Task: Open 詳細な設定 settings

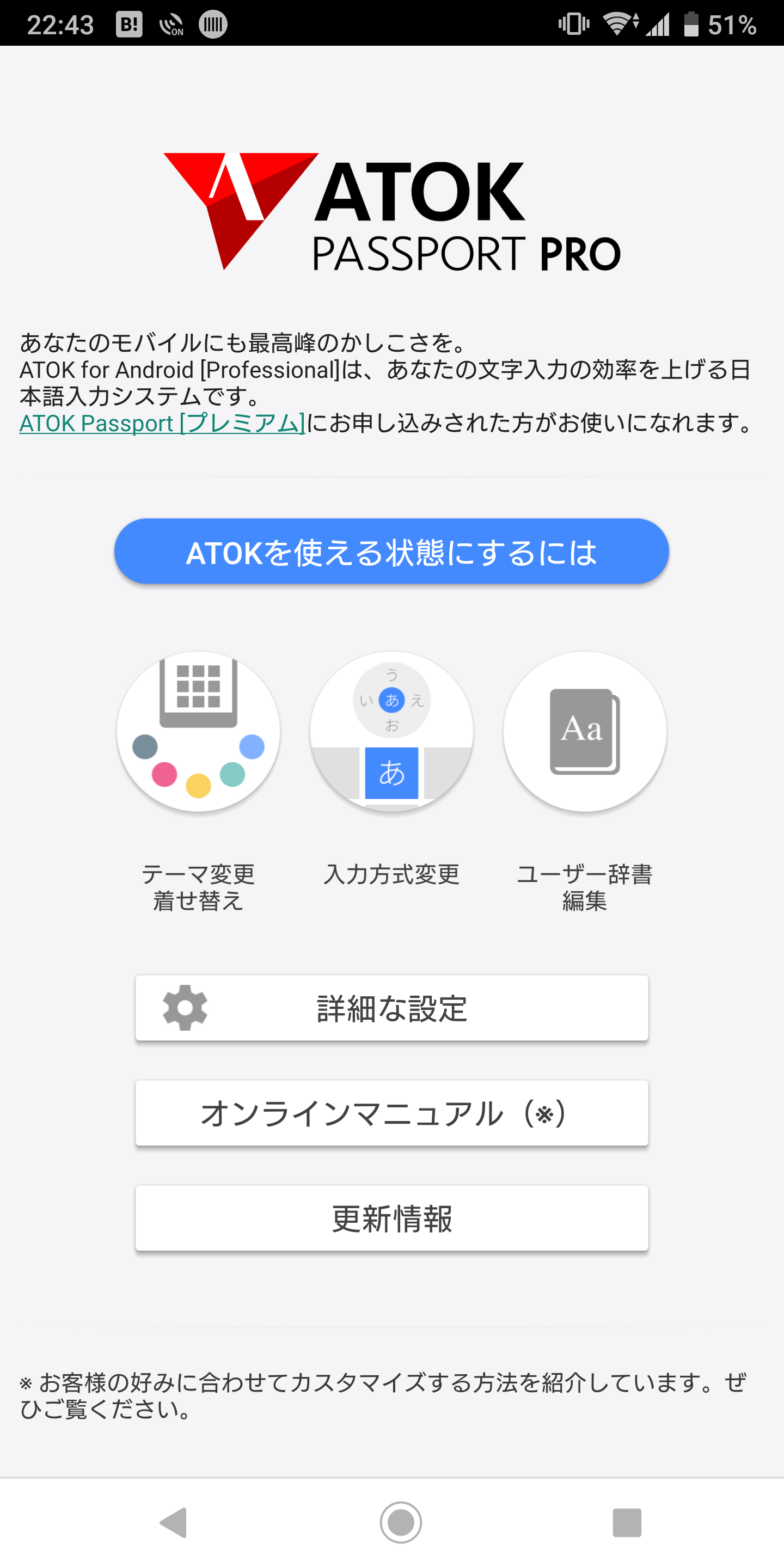Action: (391, 1008)
